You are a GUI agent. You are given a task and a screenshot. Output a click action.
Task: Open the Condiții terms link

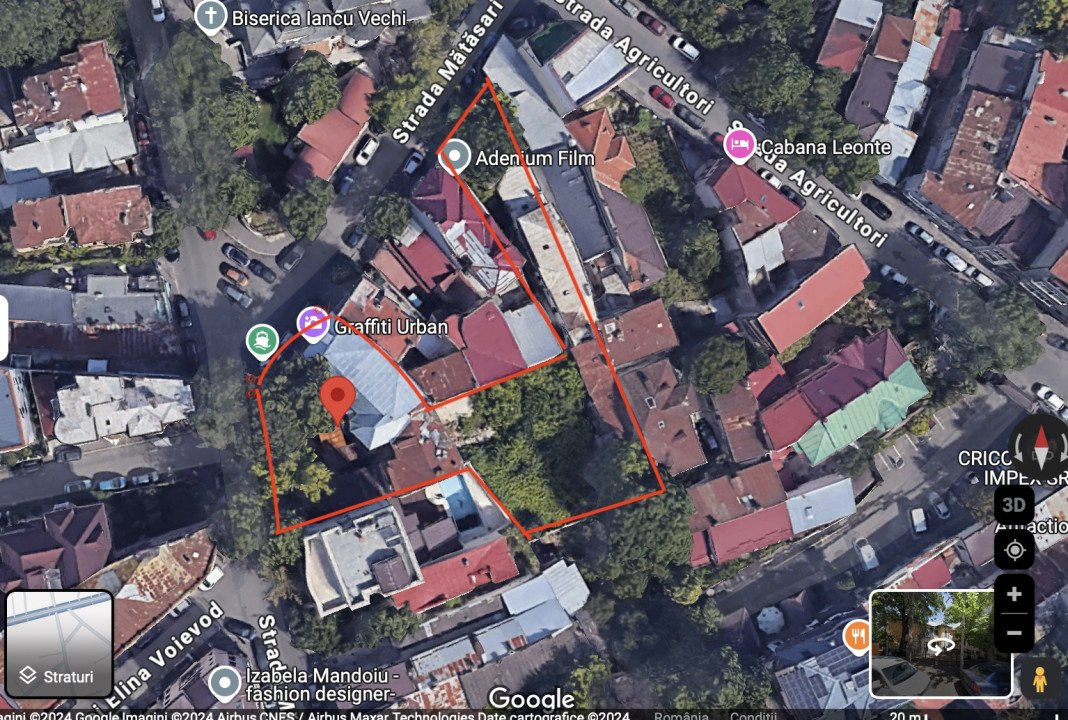pos(752,714)
